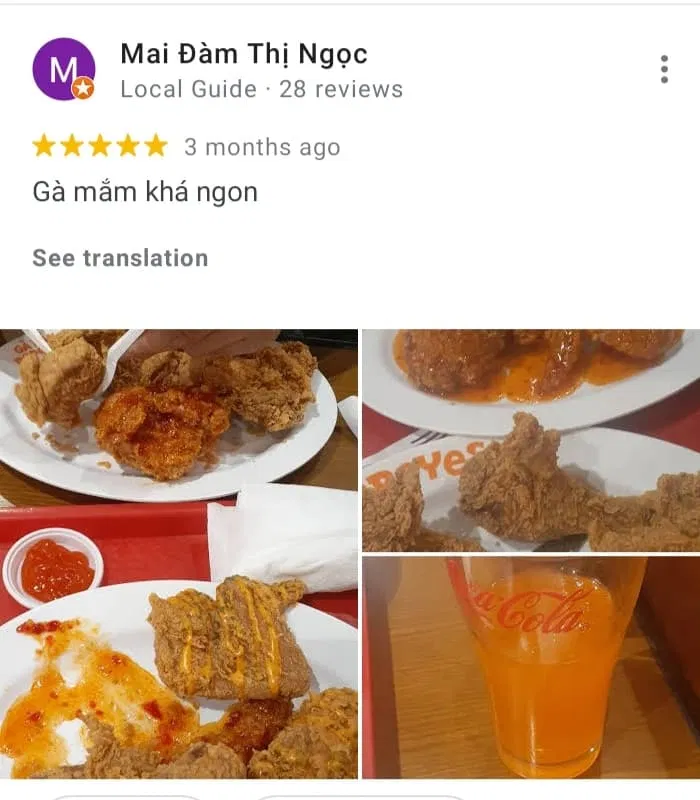Open Mai Đàm Thị Ngọc's profile avatar
The height and width of the screenshot is (800, 700).
point(64,69)
